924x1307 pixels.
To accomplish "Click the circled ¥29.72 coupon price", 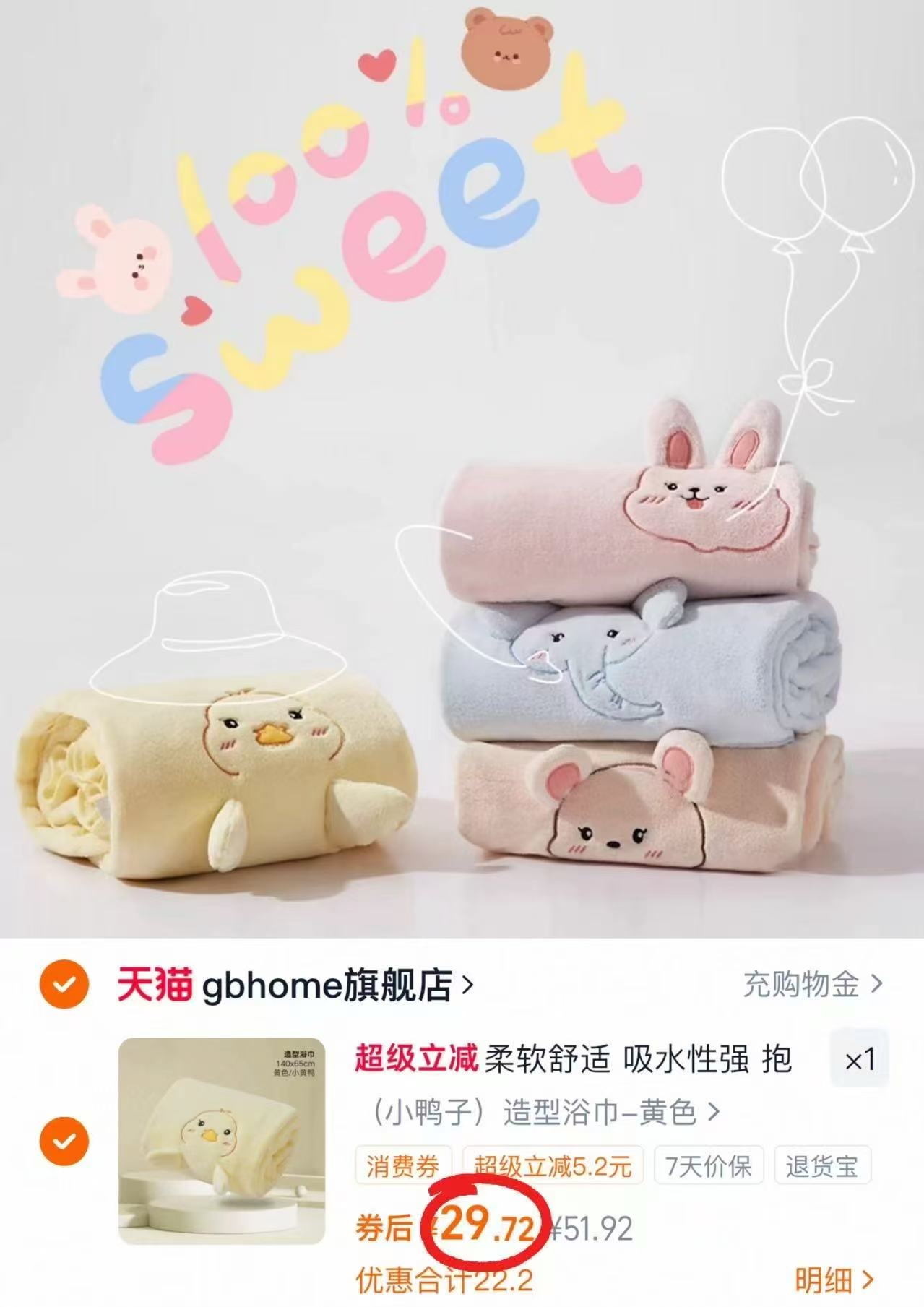I will tap(480, 1228).
